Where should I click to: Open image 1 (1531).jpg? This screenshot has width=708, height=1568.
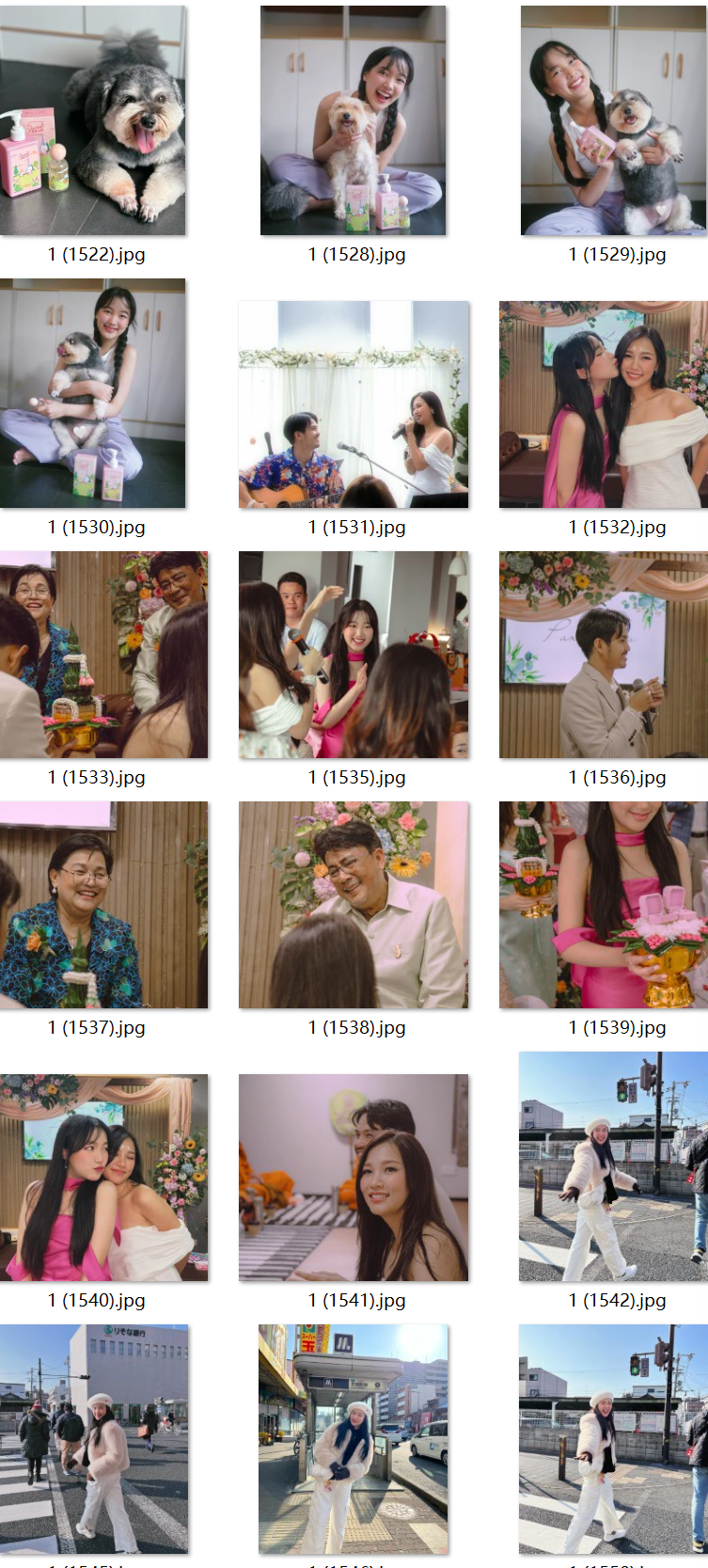click(x=354, y=404)
